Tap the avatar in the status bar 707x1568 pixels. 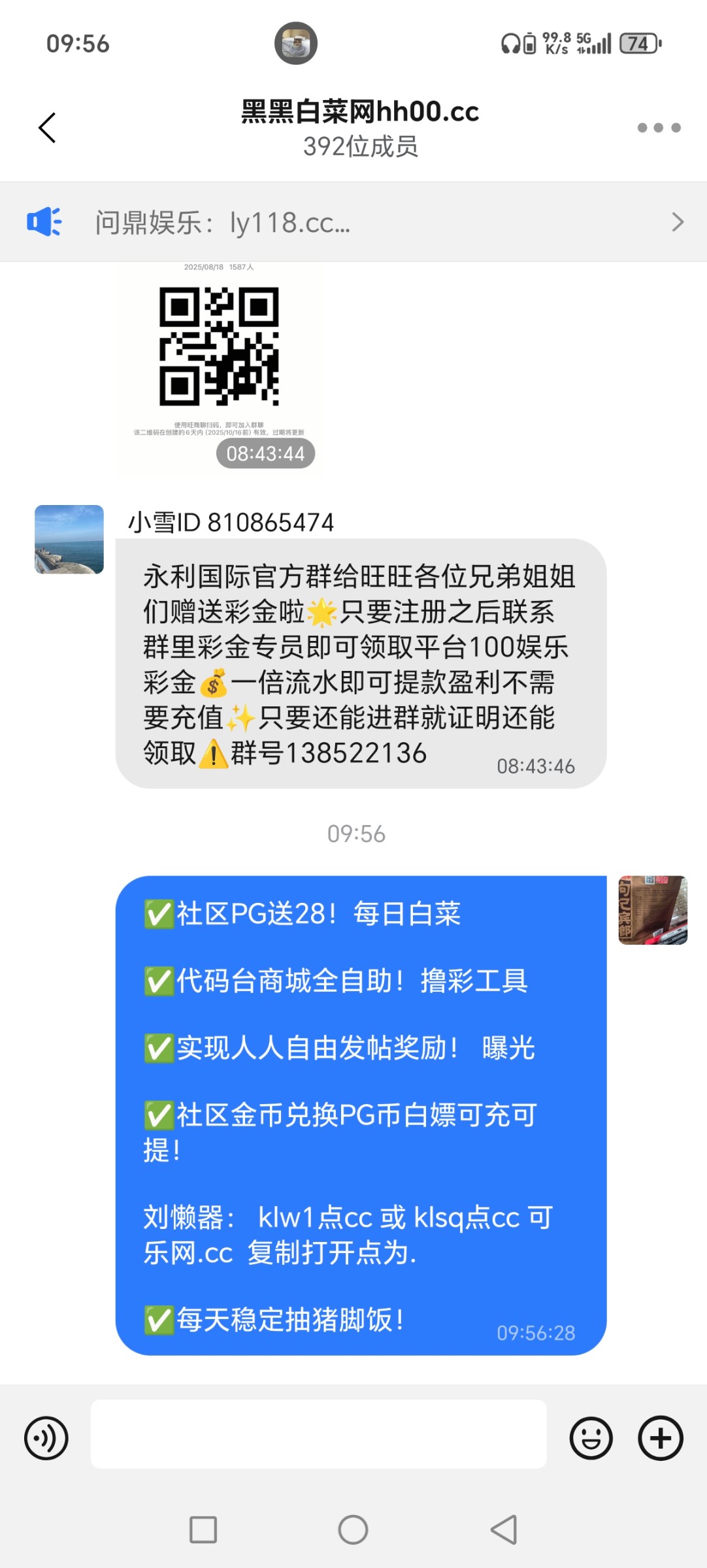pos(295,43)
